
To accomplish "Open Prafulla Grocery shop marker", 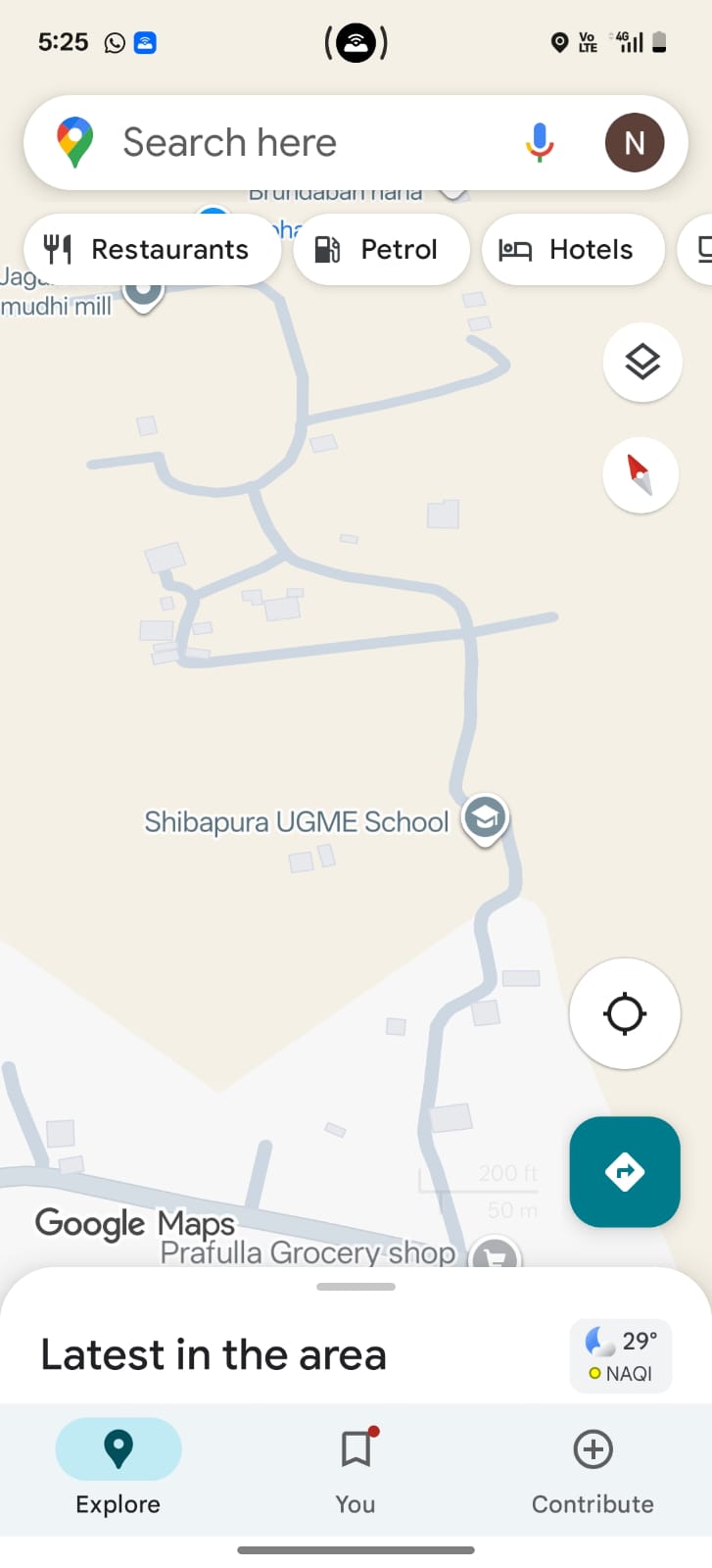I will coord(495,1254).
